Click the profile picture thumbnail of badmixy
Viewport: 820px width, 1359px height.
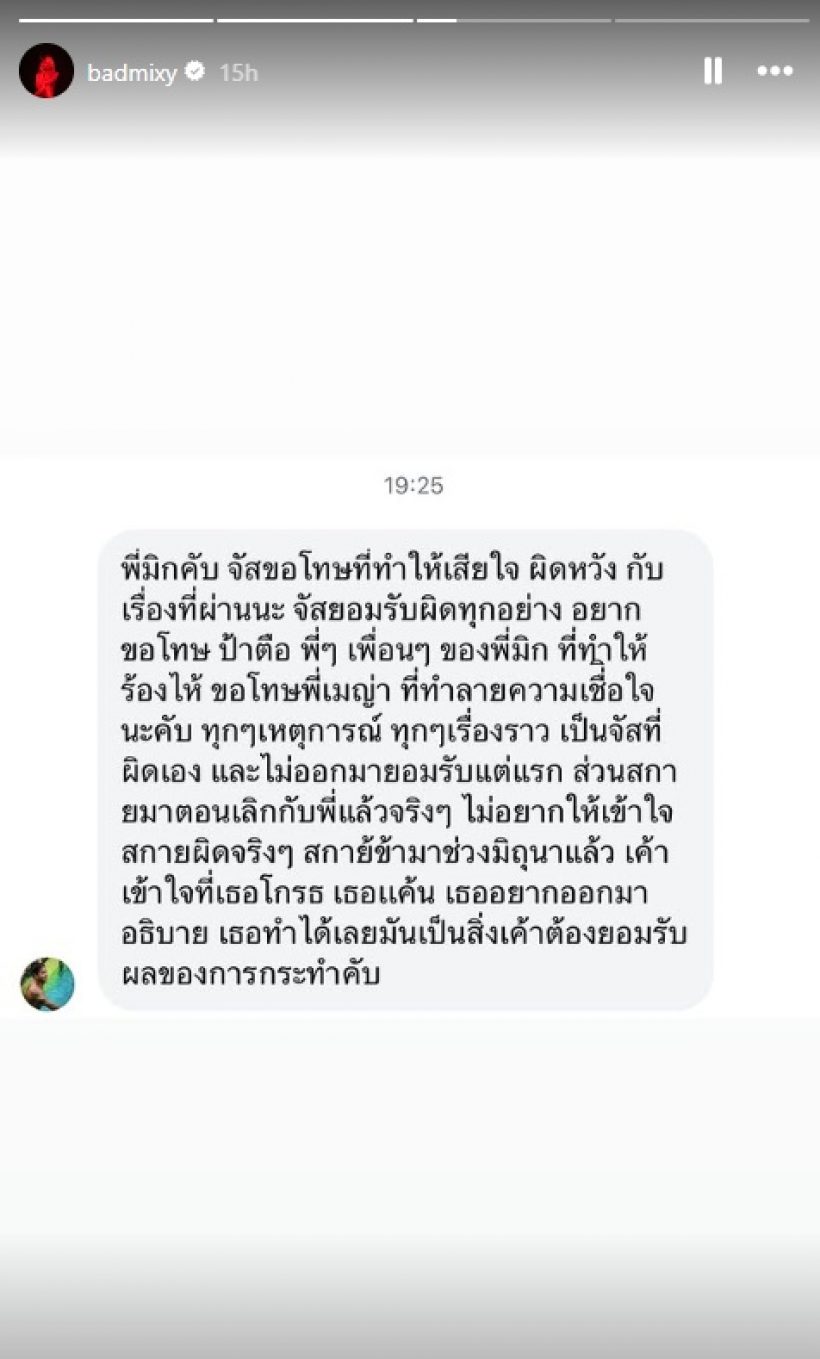pyautogui.click(x=48, y=71)
